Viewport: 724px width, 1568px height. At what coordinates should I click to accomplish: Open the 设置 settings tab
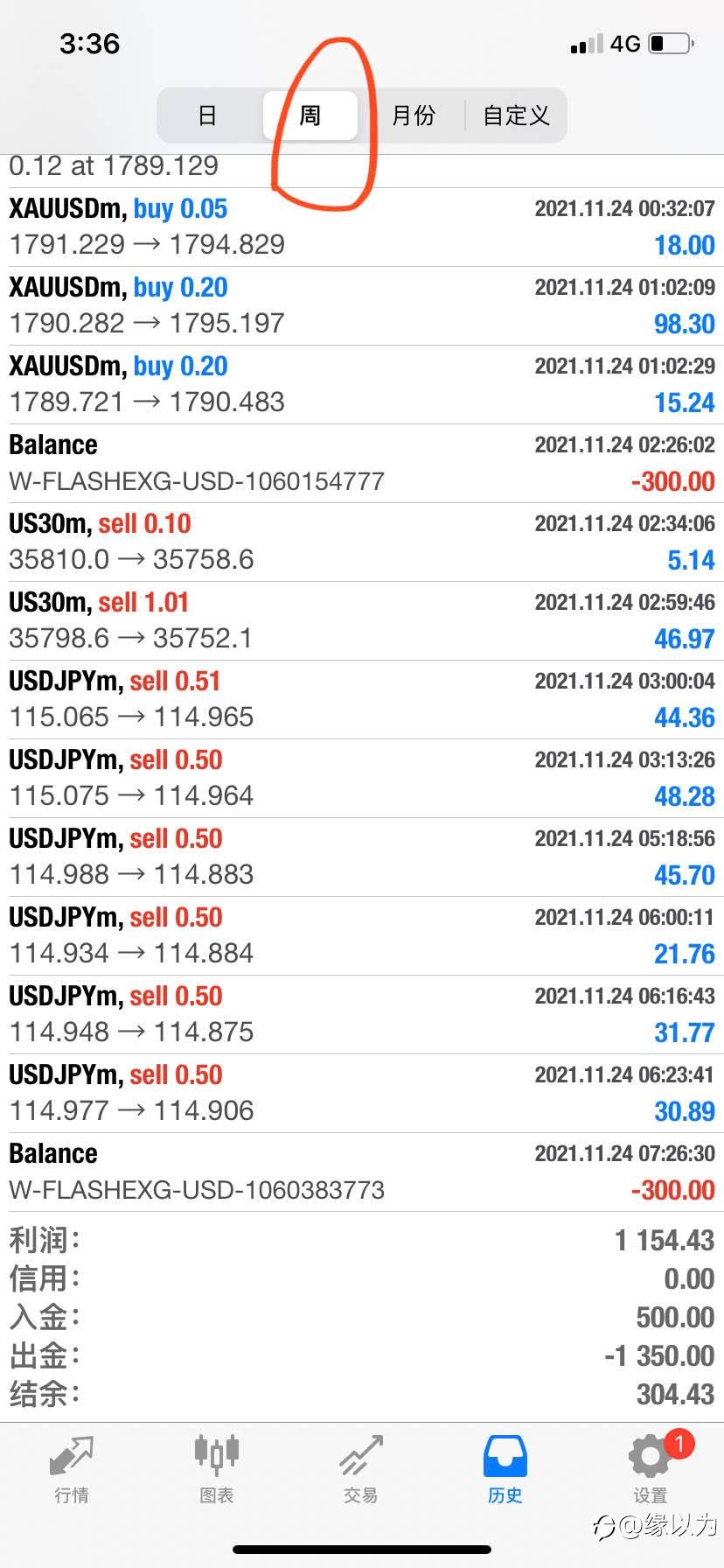[x=651, y=1471]
